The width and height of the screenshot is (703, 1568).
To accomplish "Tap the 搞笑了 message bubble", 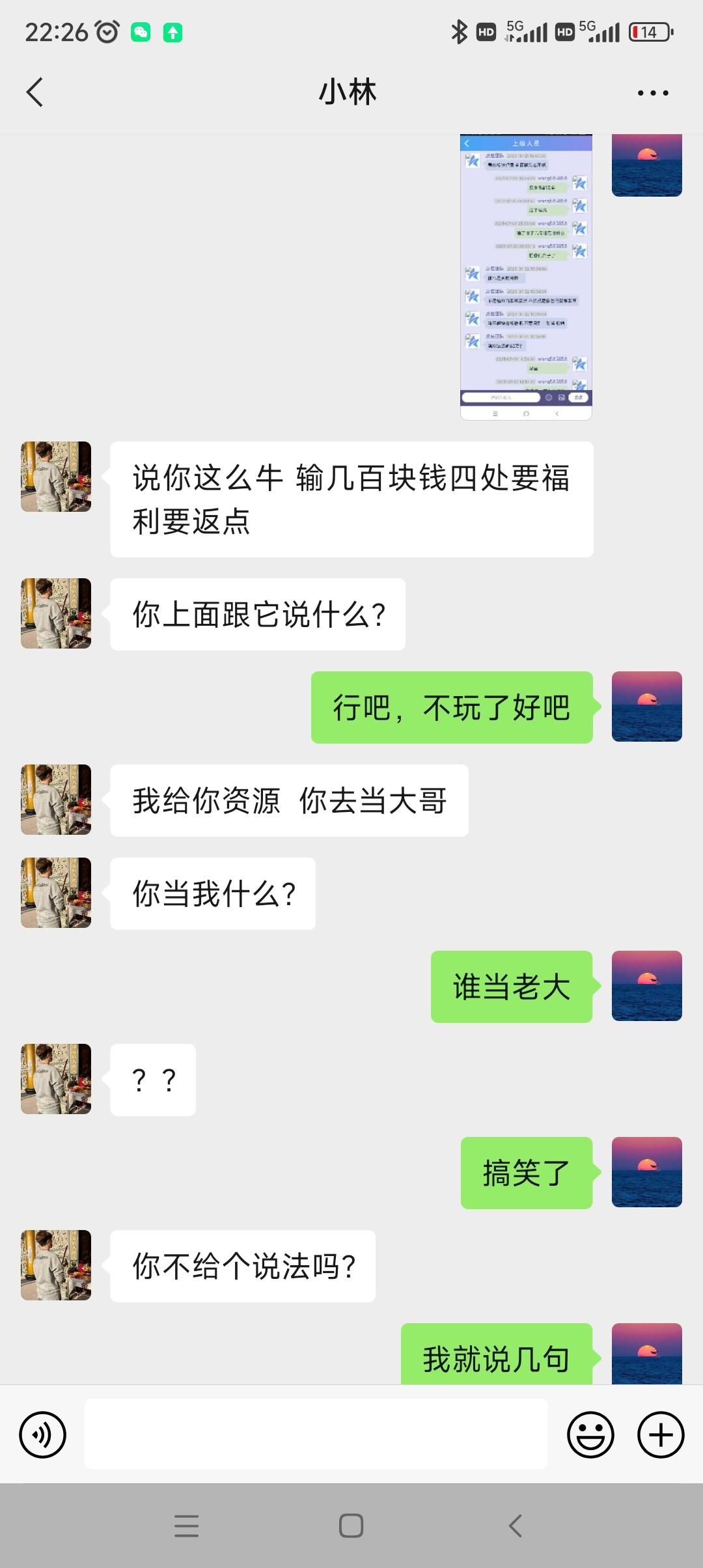I will (527, 1172).
